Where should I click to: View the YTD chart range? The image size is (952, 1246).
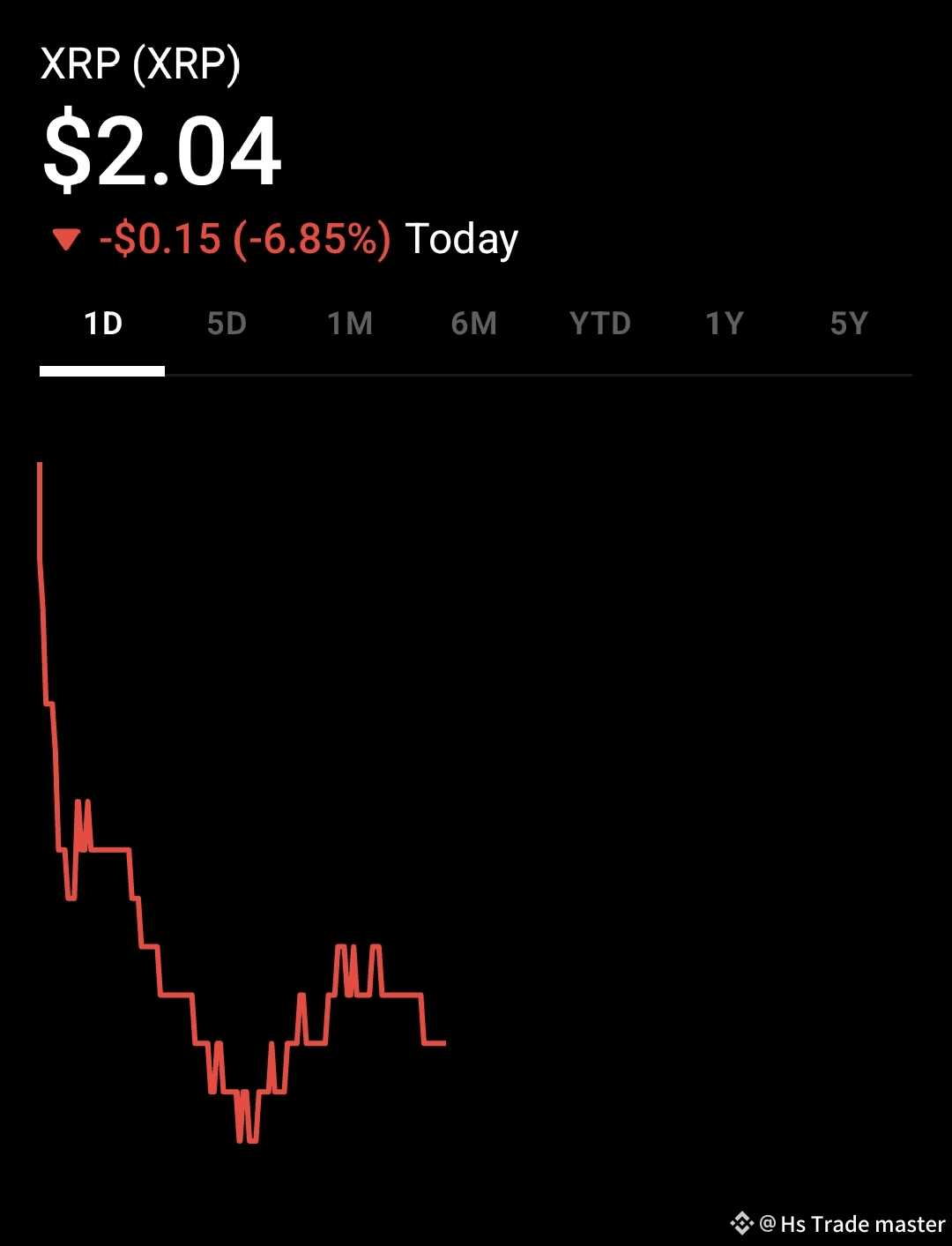click(x=599, y=325)
